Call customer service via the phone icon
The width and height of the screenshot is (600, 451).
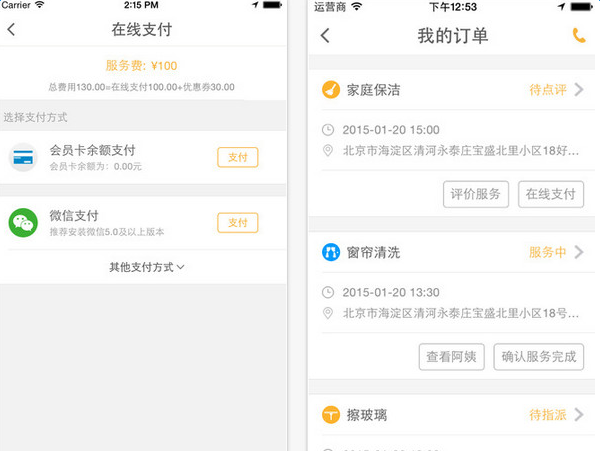pyautogui.click(x=579, y=36)
